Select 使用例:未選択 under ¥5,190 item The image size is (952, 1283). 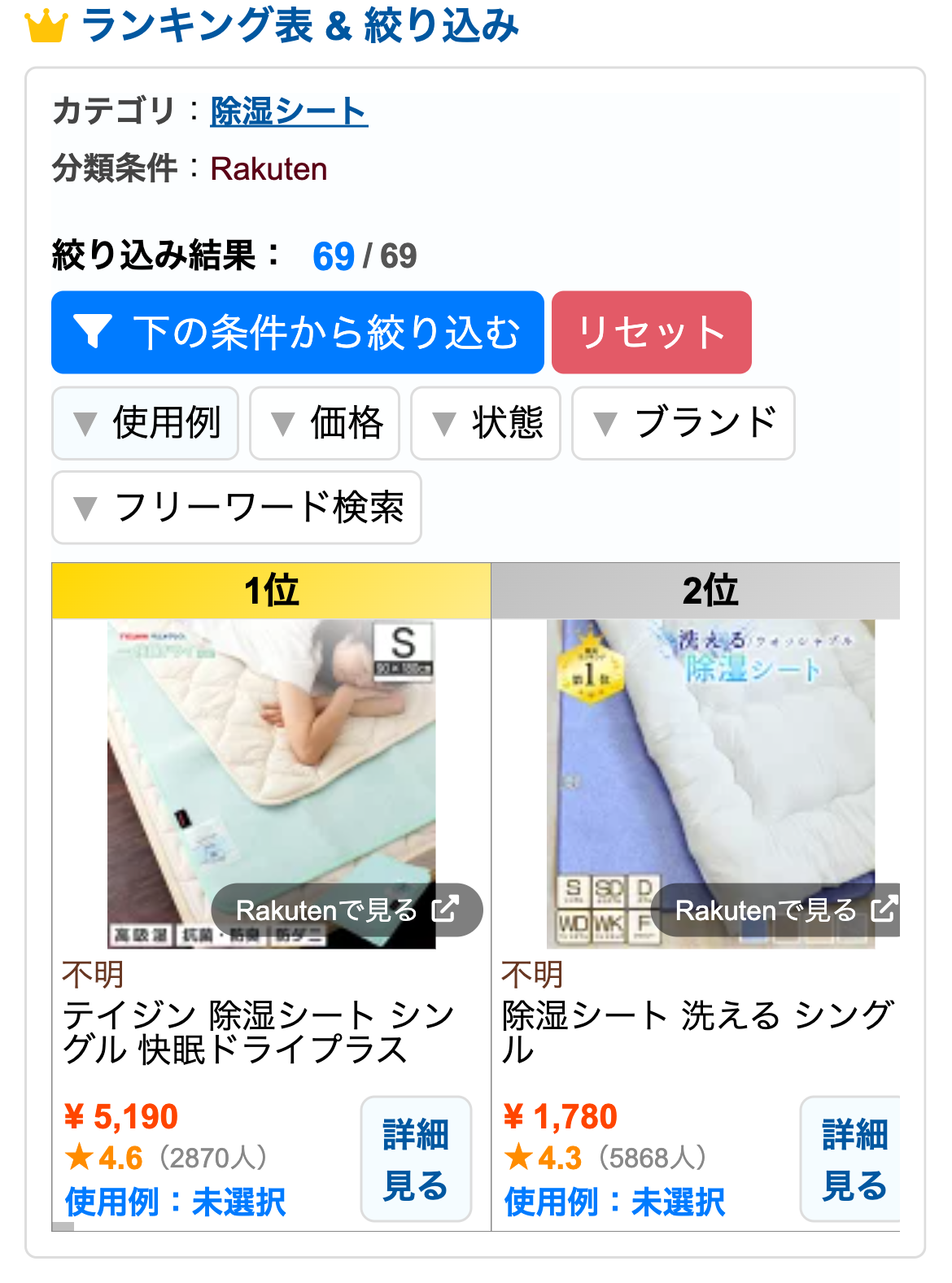175,1202
